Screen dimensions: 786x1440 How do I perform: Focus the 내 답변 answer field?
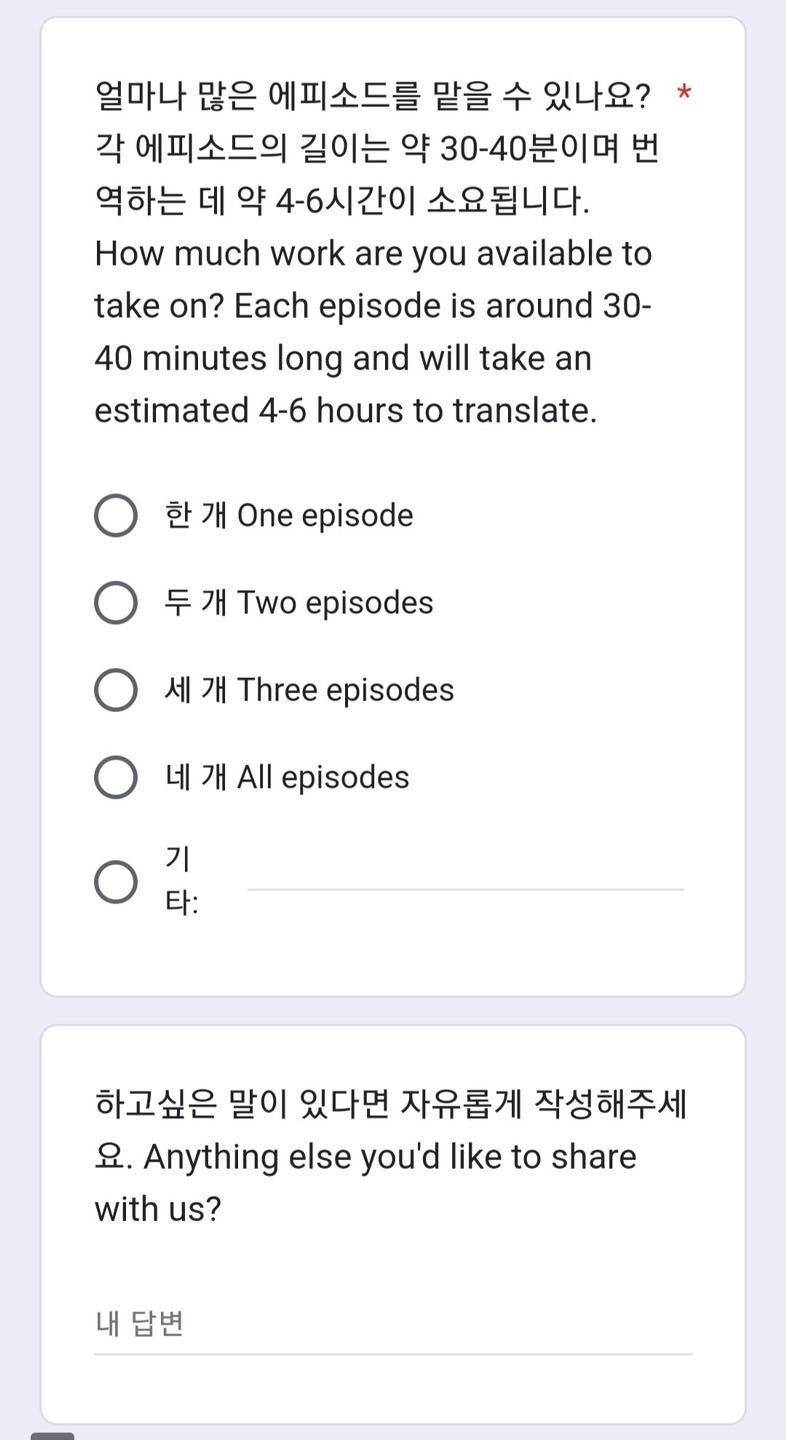click(392, 1325)
